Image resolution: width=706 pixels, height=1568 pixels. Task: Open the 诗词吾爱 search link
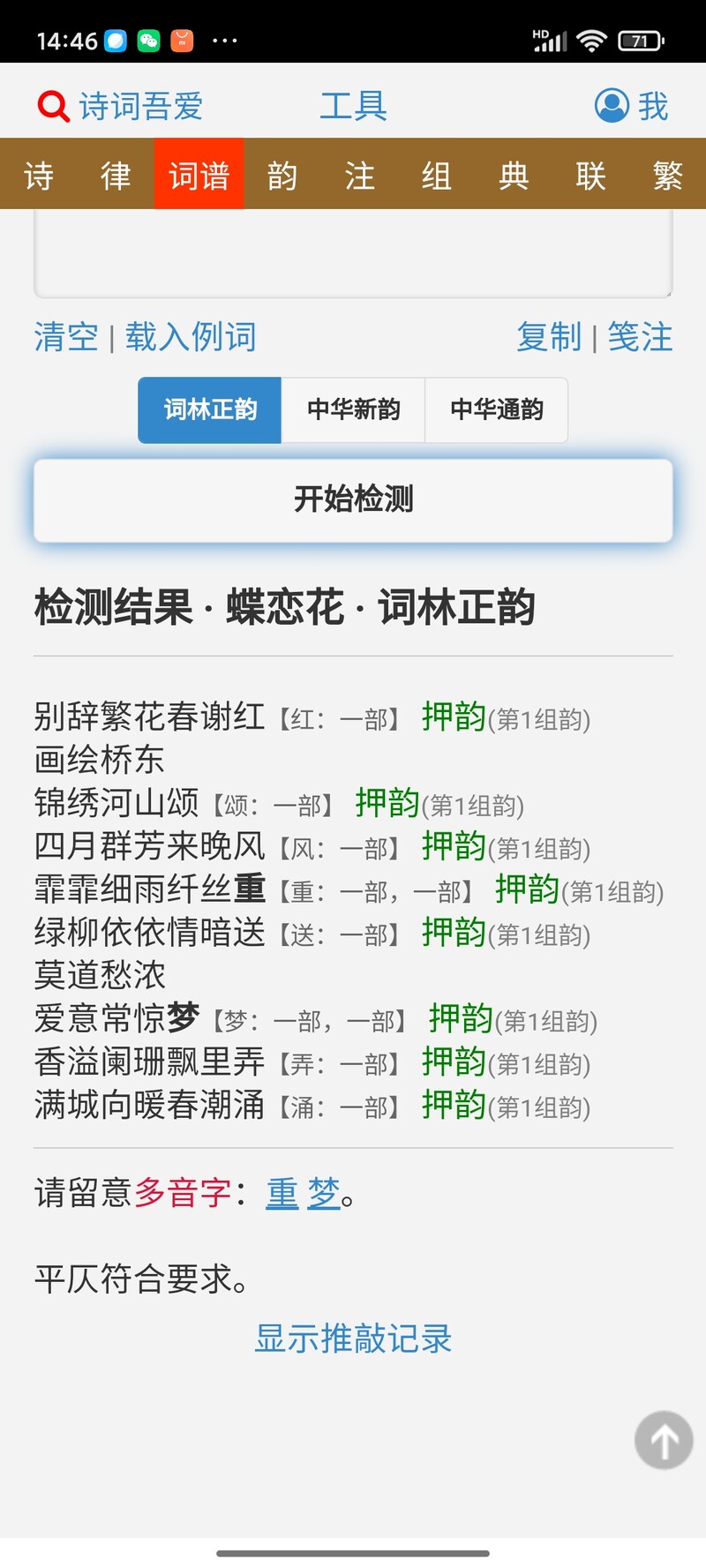coord(120,106)
